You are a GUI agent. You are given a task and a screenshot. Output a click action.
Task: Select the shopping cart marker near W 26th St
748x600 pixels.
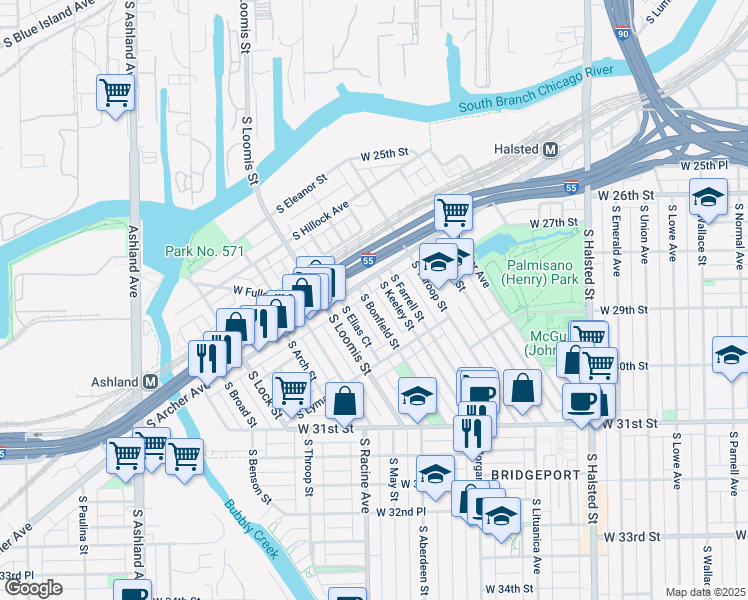click(x=453, y=212)
